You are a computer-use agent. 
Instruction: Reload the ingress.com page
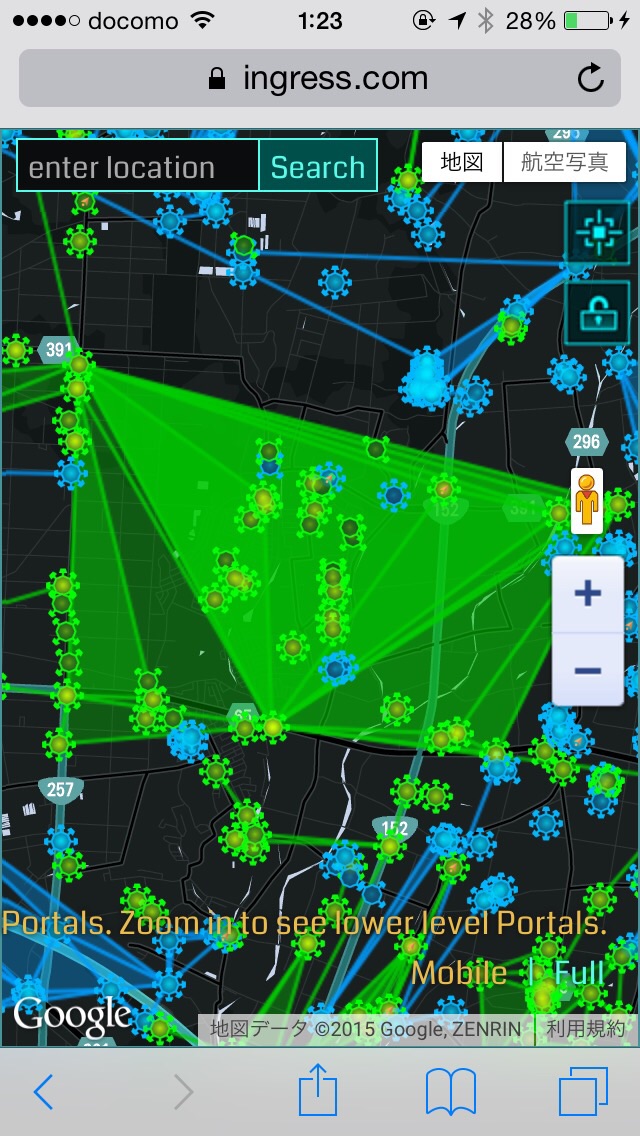591,79
